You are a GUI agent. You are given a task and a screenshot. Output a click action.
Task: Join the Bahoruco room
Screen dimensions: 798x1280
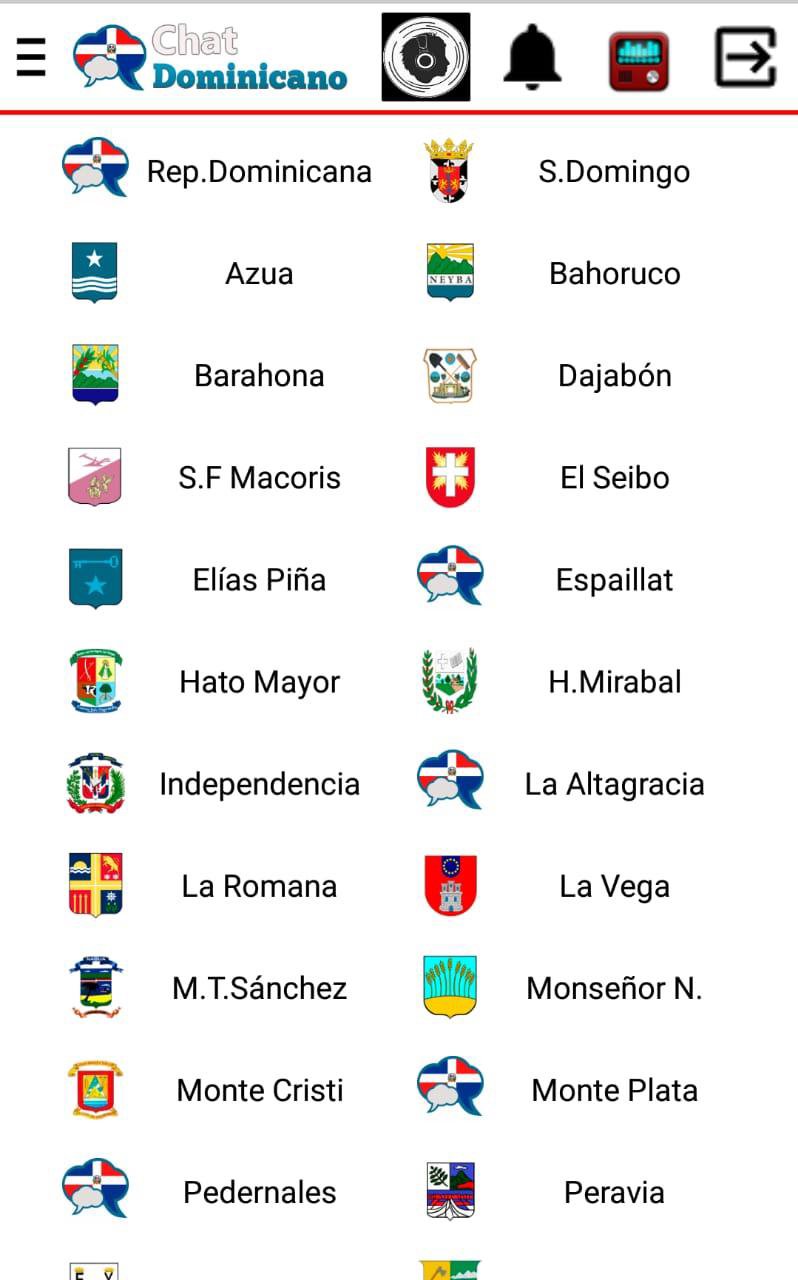point(614,273)
